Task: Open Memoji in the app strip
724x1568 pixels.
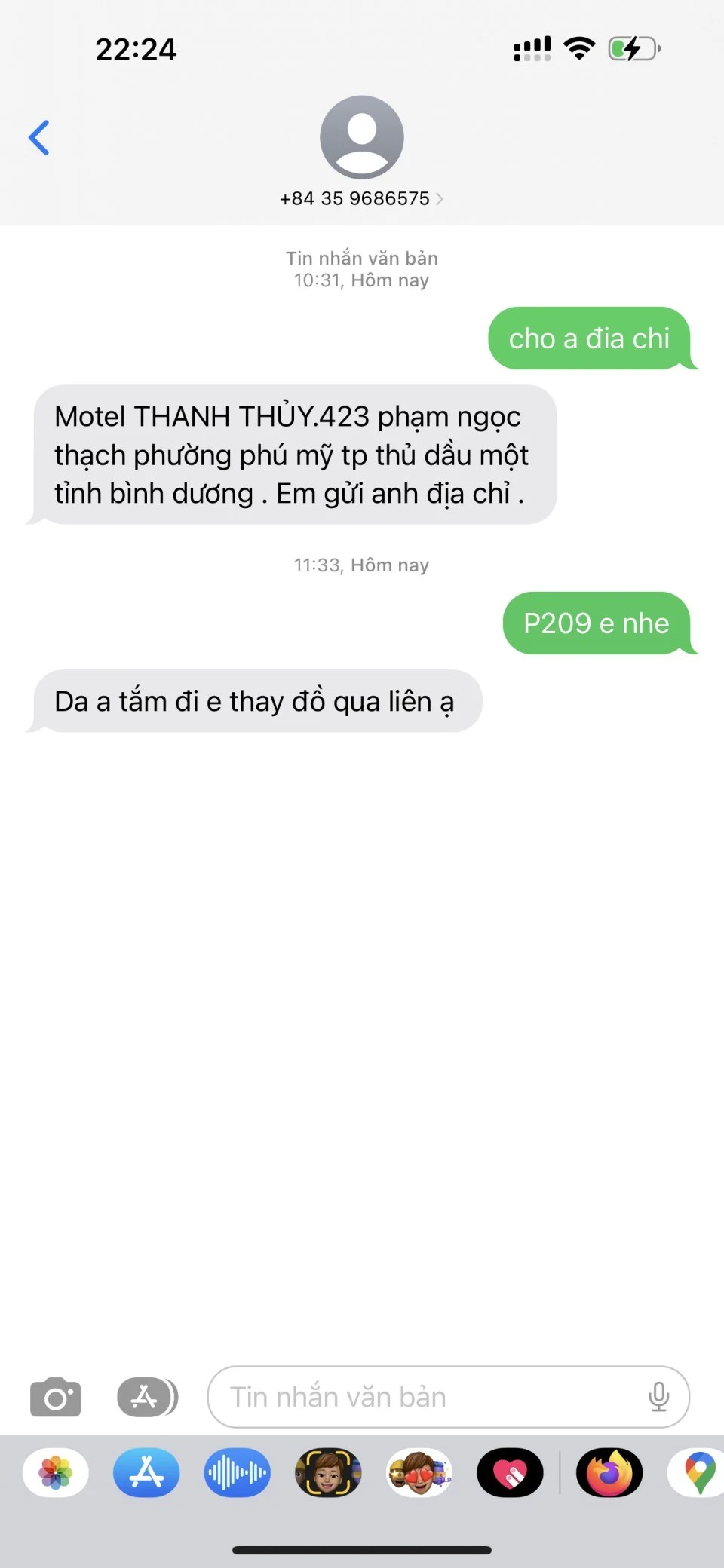Action: click(x=328, y=1472)
